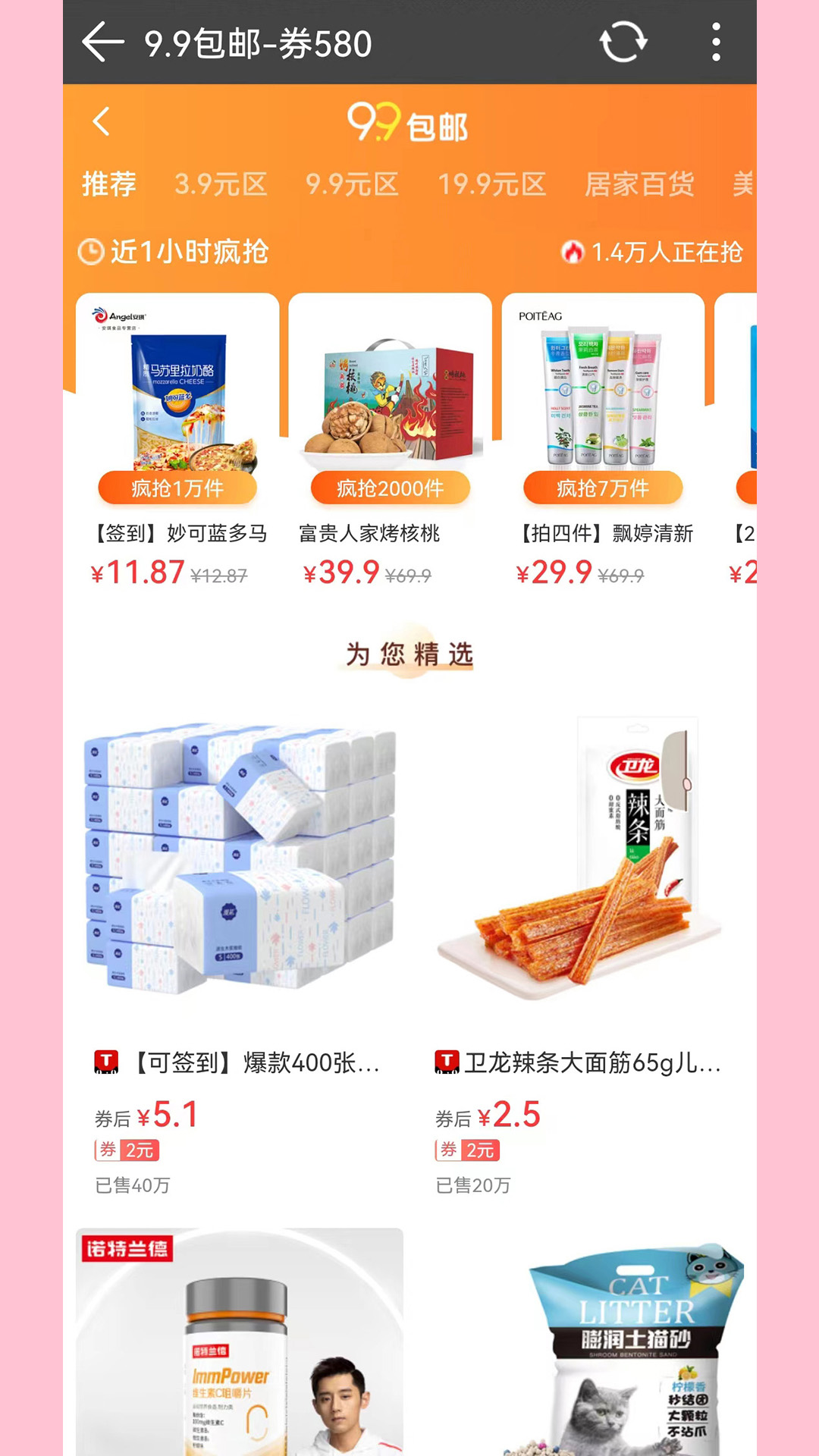819x1456 pixels.
Task: Switch to the 9.9元区 tab
Action: point(352,184)
